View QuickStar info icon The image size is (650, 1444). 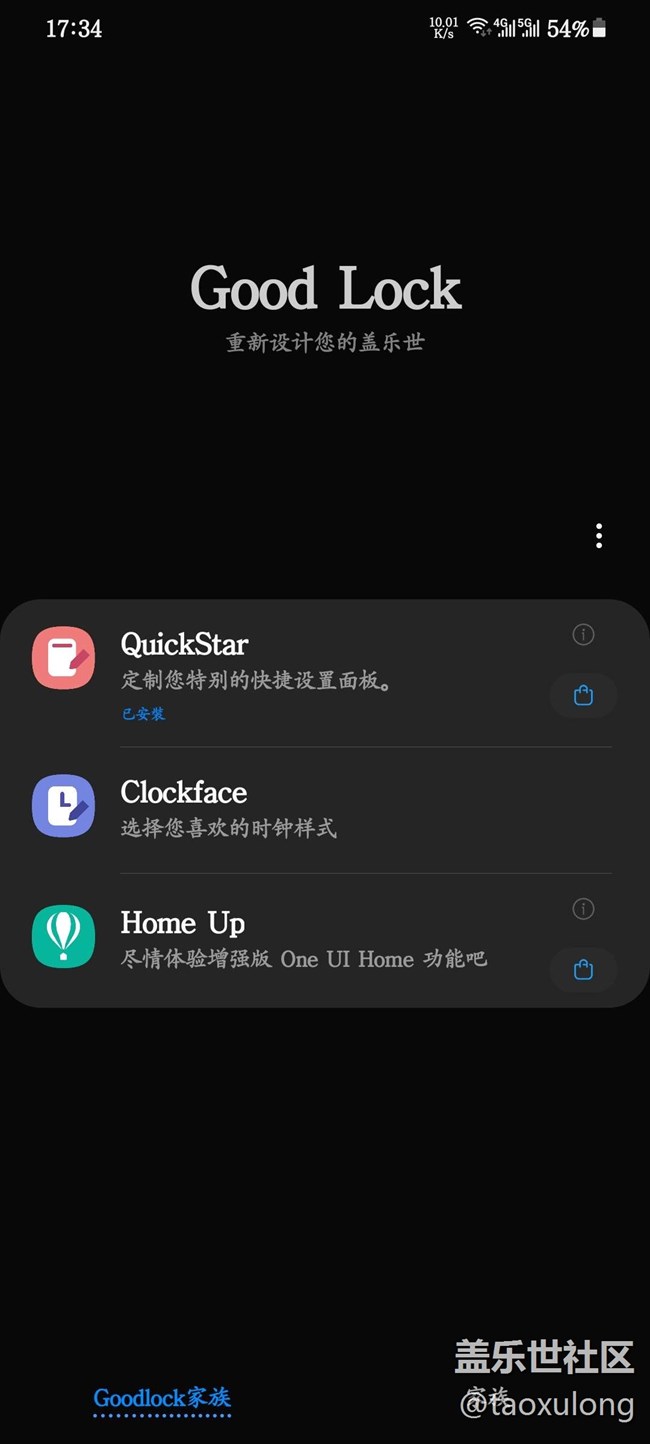click(583, 635)
